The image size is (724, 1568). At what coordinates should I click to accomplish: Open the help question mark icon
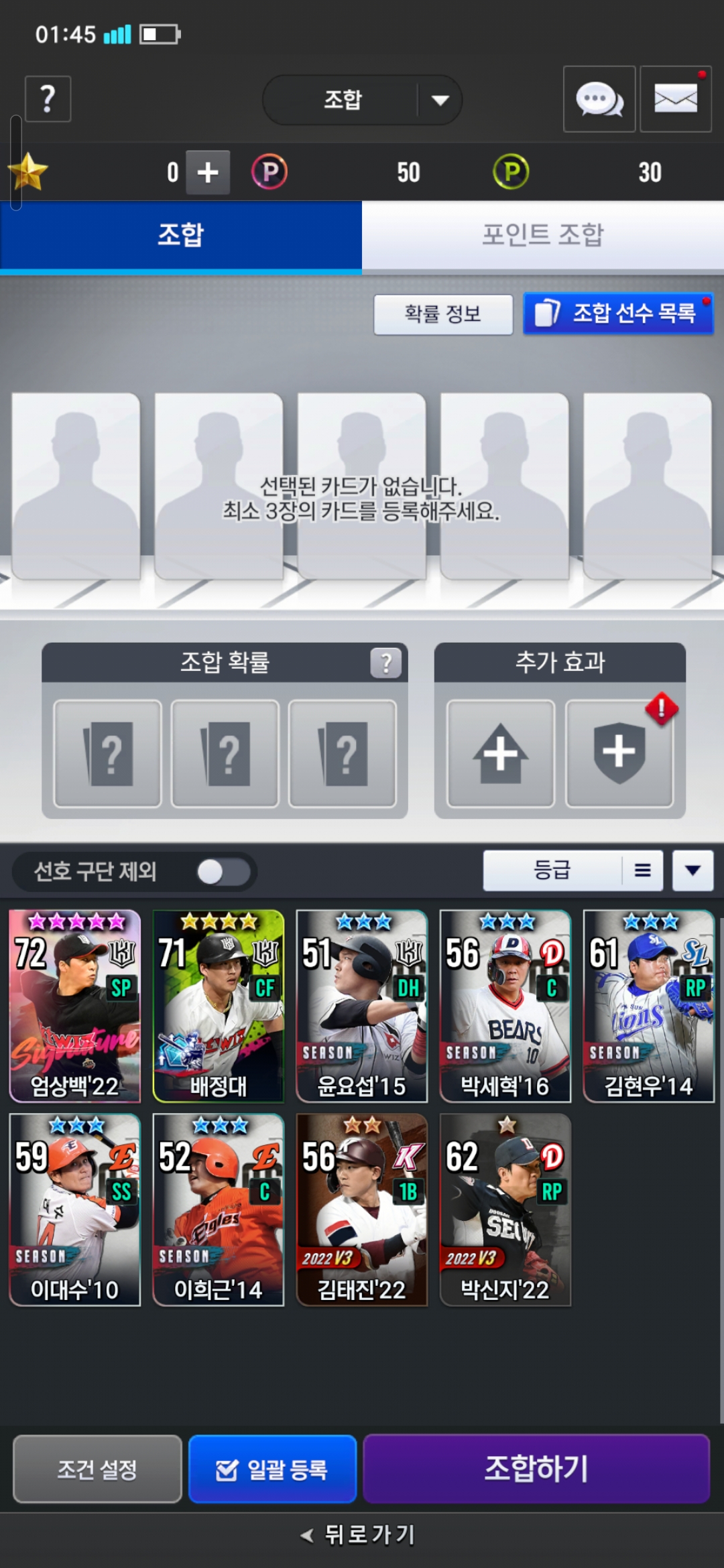(48, 99)
